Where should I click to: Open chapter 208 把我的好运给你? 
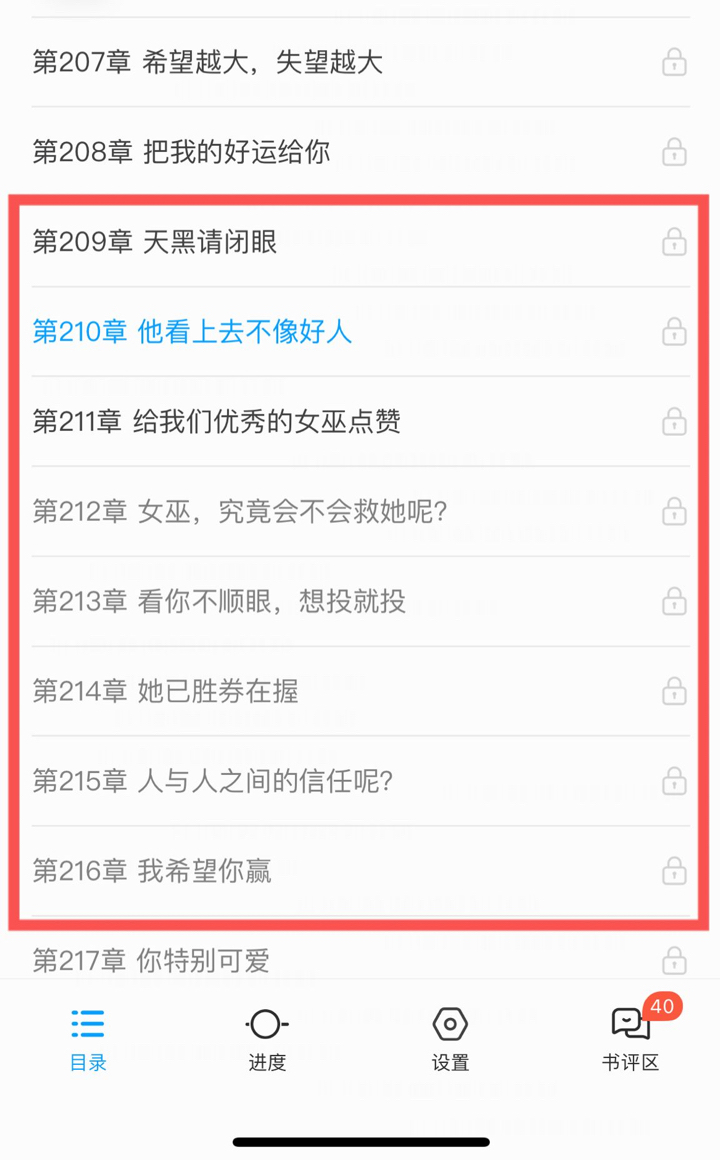tap(181, 152)
